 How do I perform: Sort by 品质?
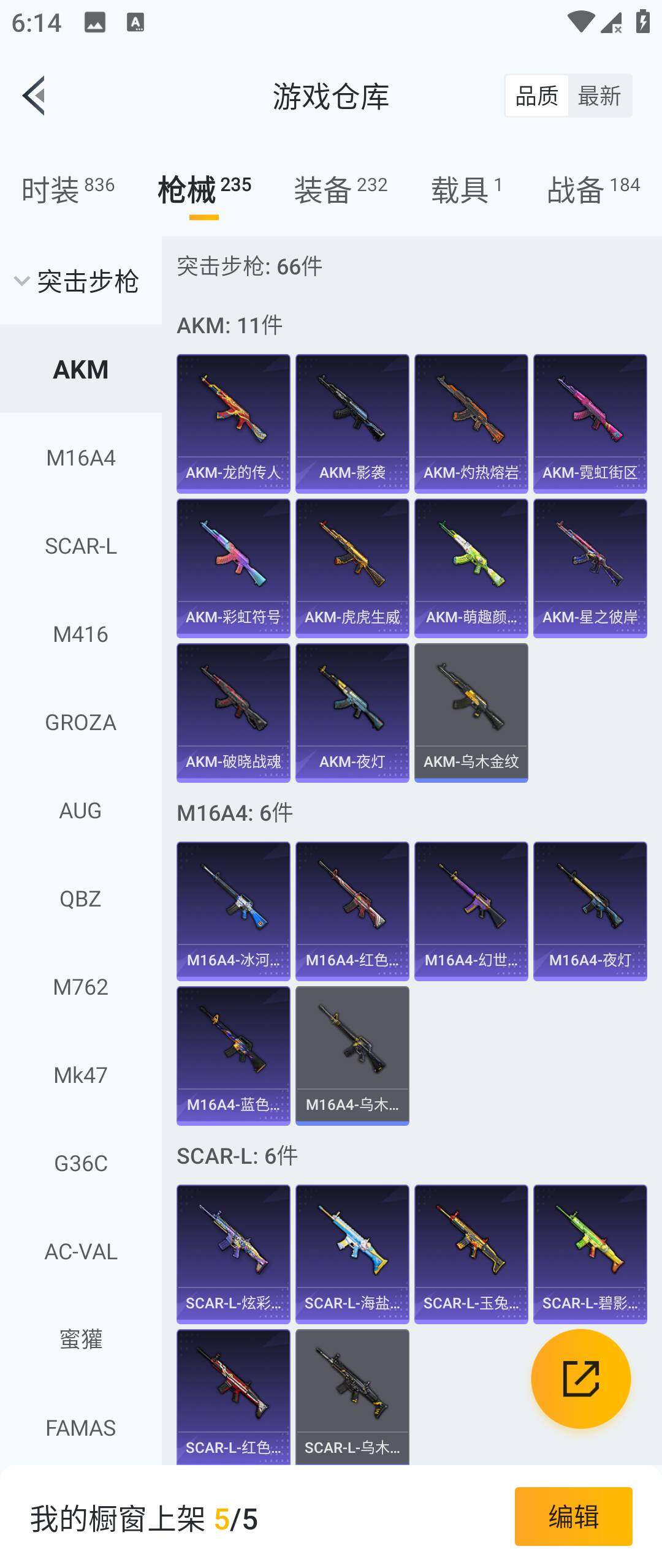coord(537,96)
